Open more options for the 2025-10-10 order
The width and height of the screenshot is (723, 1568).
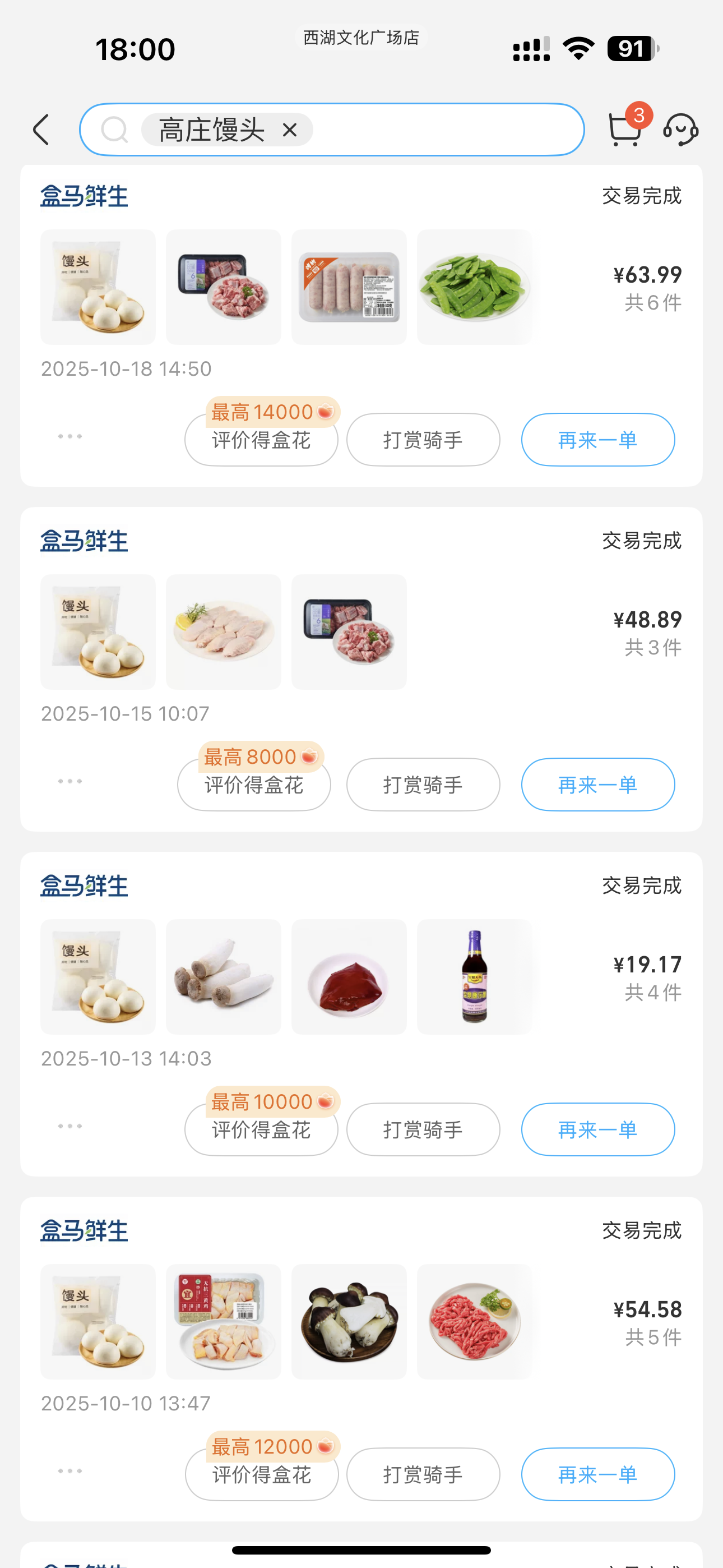[x=70, y=1470]
